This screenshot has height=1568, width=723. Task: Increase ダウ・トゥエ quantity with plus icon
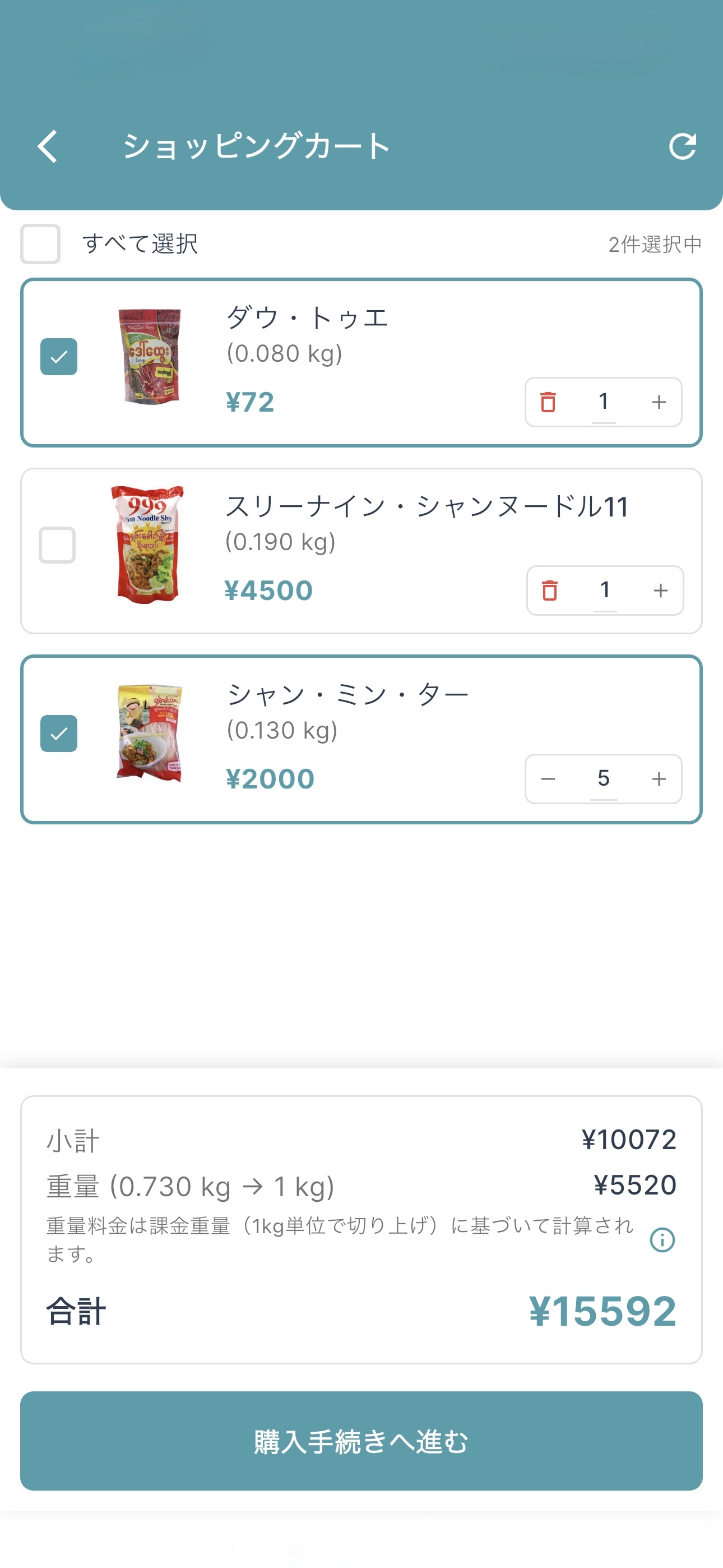[658, 402]
